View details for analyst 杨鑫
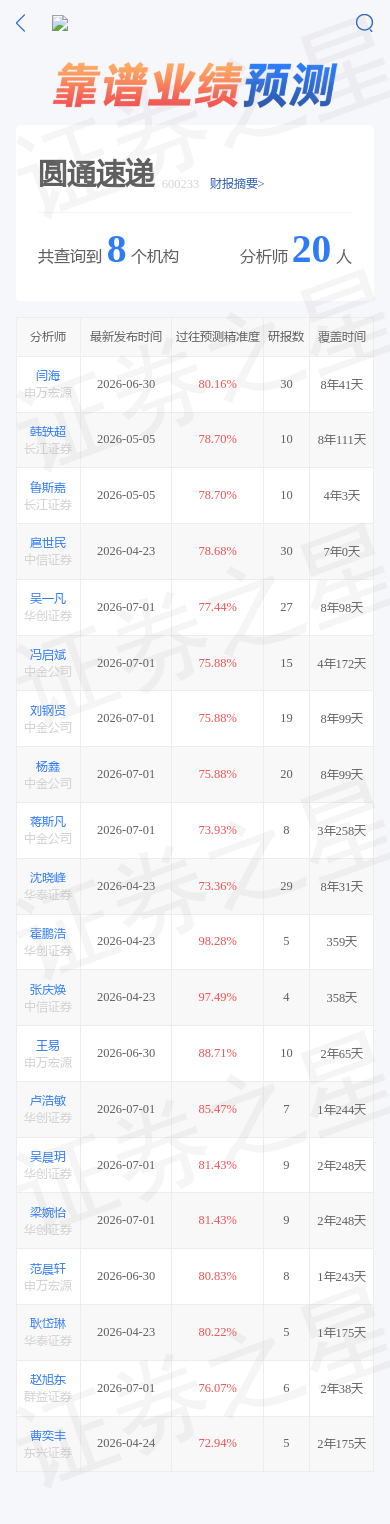Screen dimensions: 390x1524 click(48, 766)
